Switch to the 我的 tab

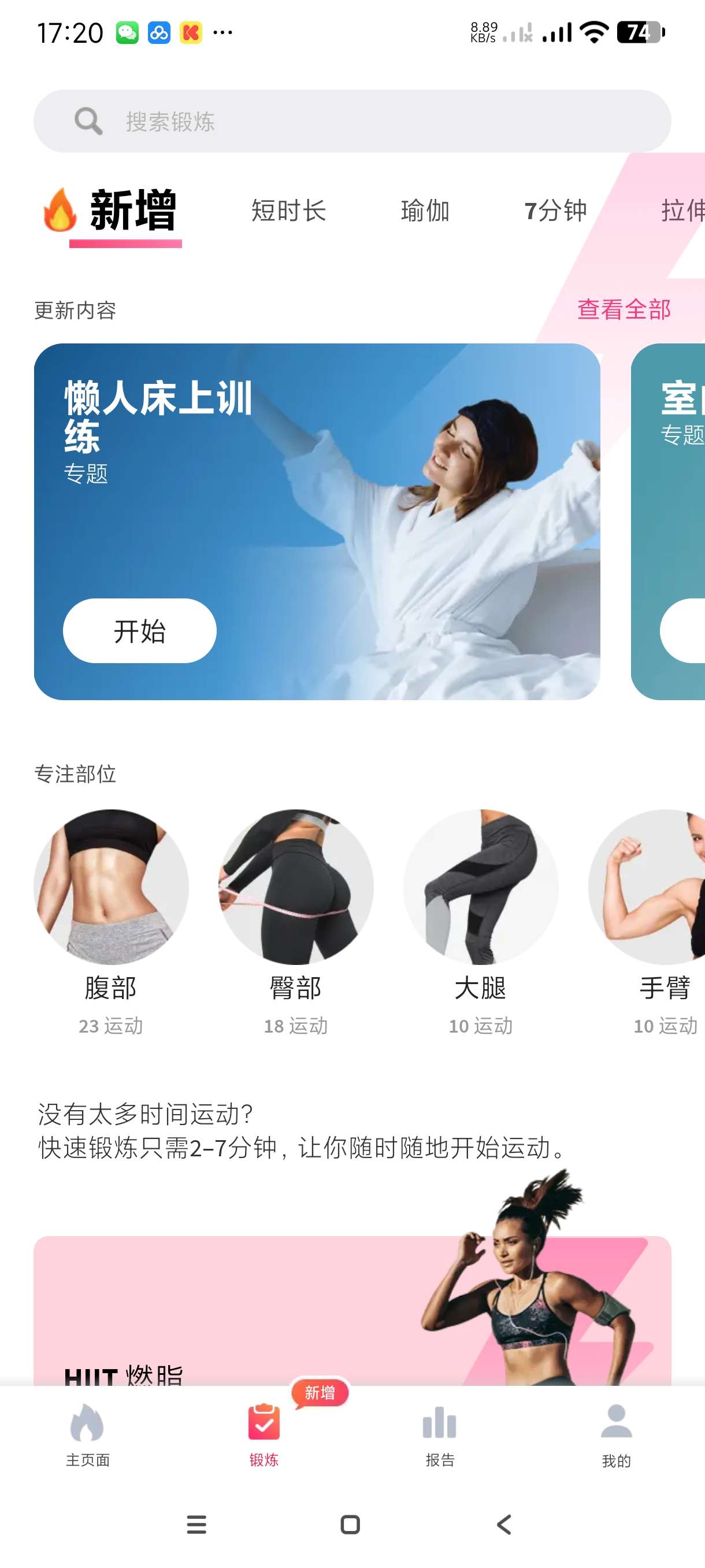pos(615,1434)
